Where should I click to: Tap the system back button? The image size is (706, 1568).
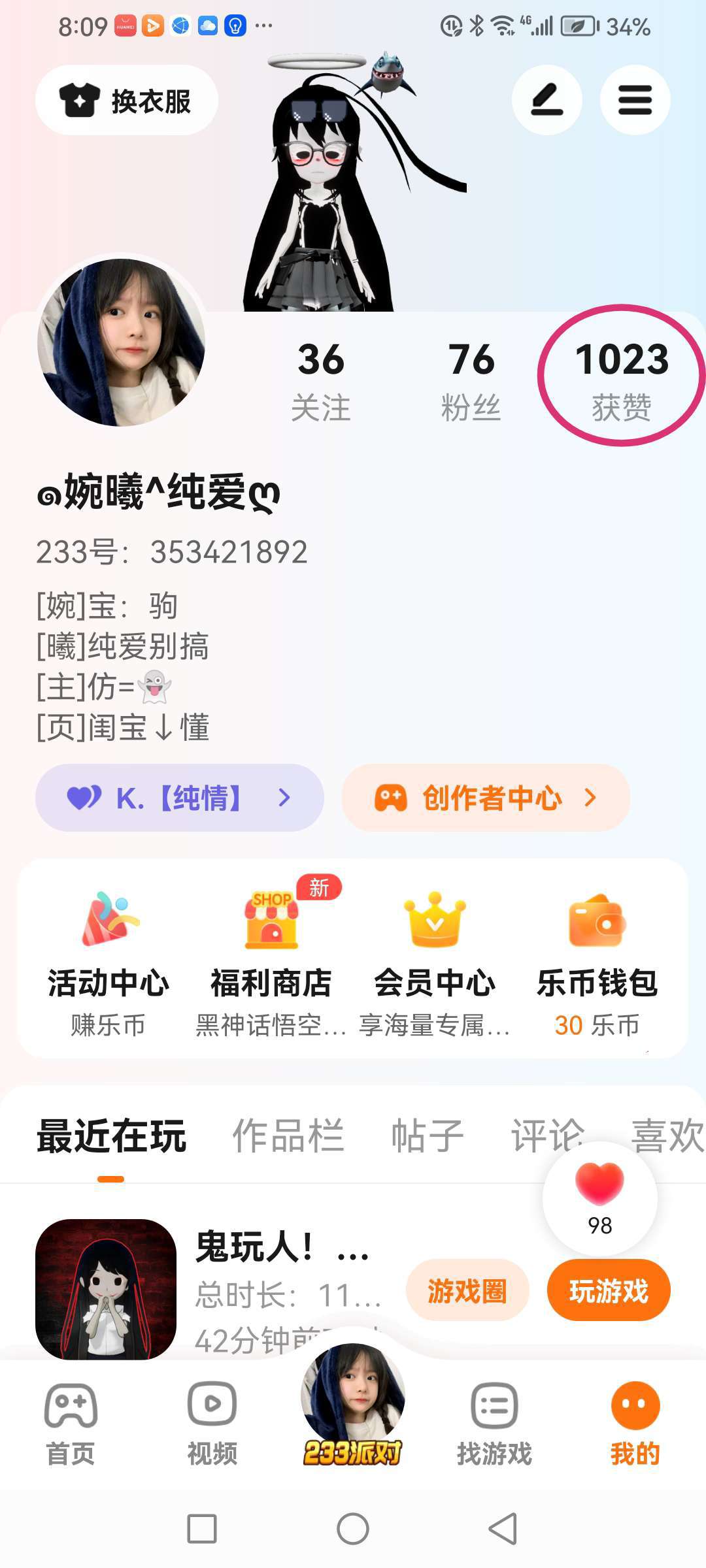tap(503, 1529)
